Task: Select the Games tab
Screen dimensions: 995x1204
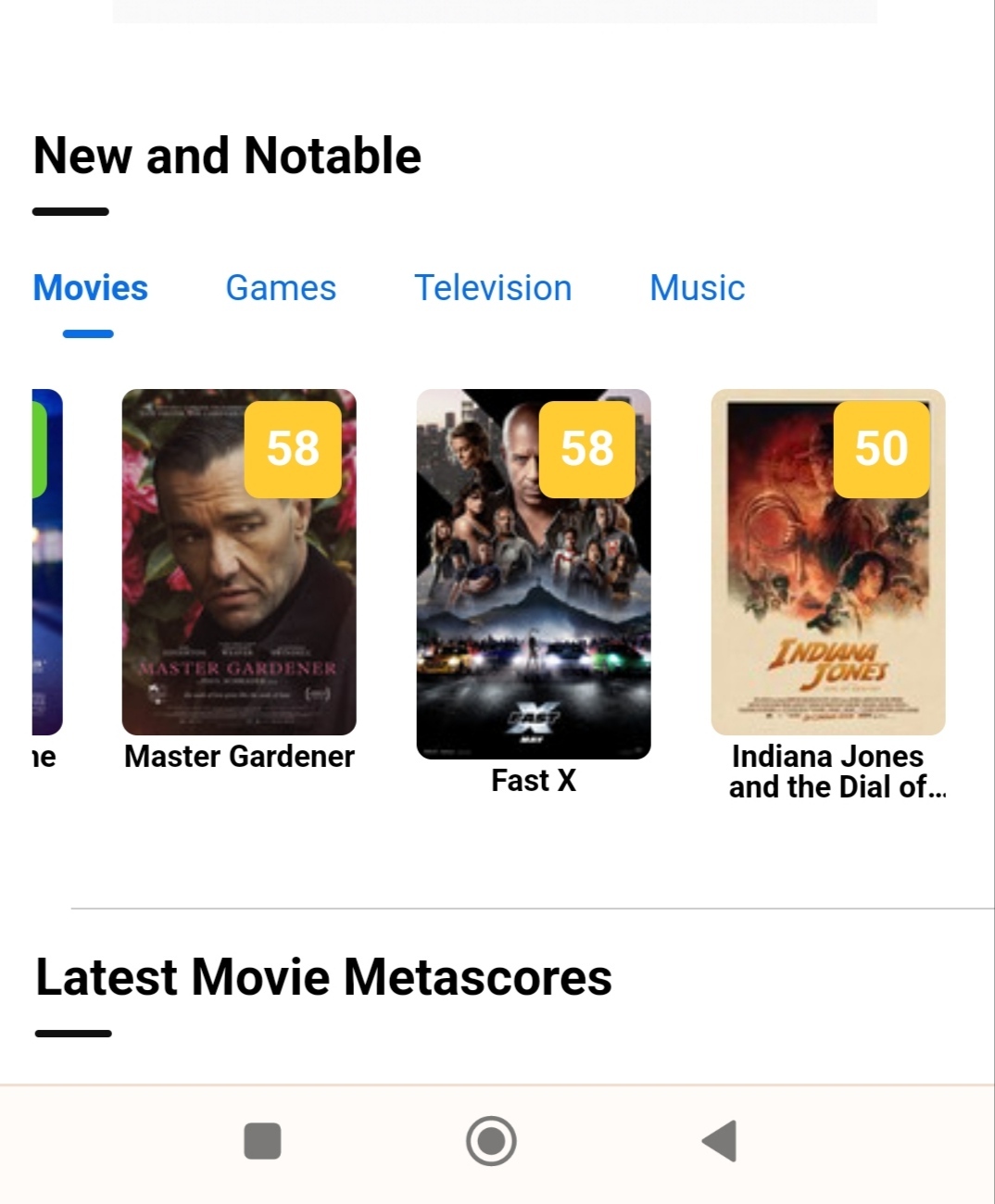Action: (281, 288)
